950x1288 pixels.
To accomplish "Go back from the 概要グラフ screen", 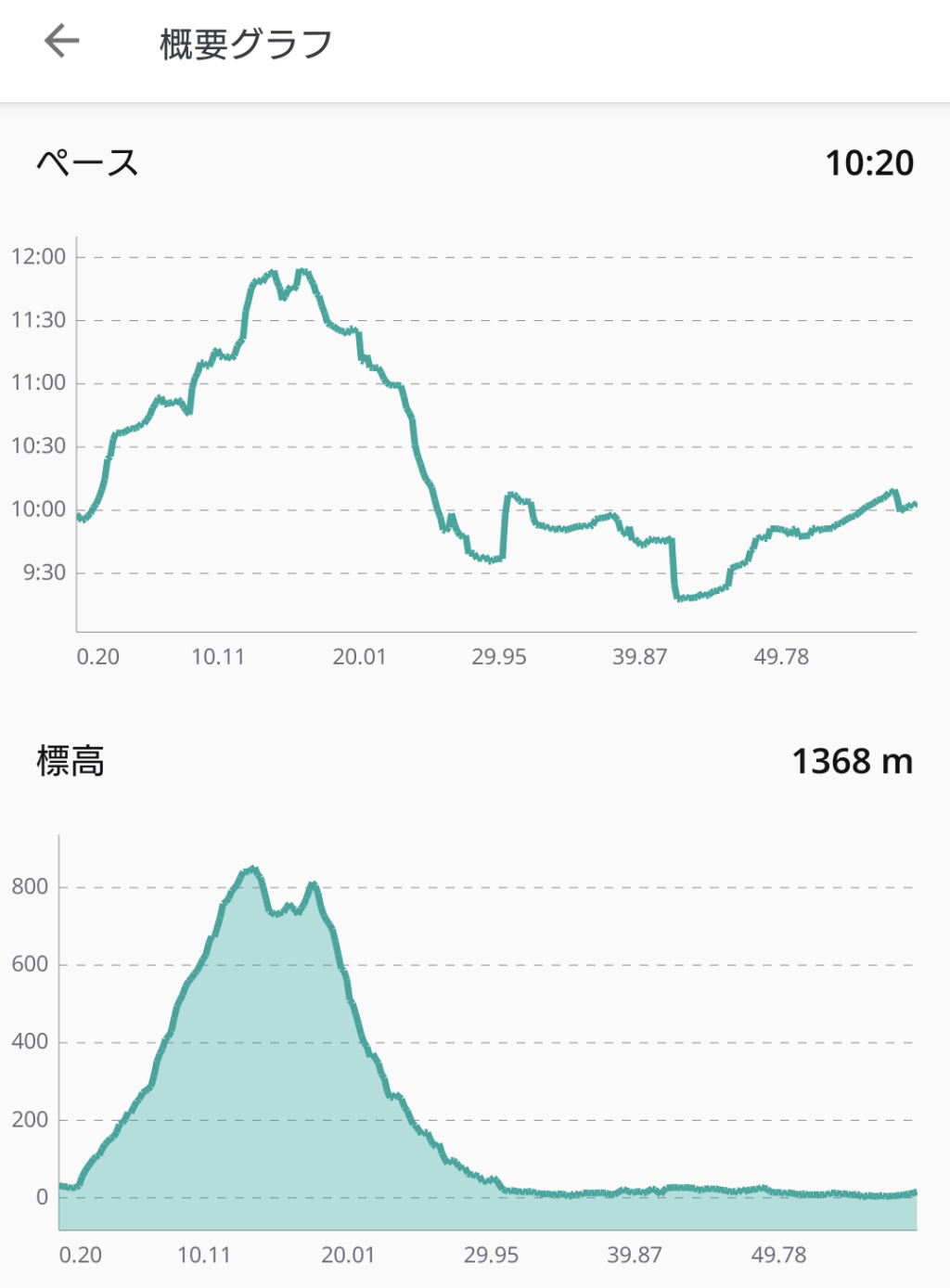I will pos(62,42).
